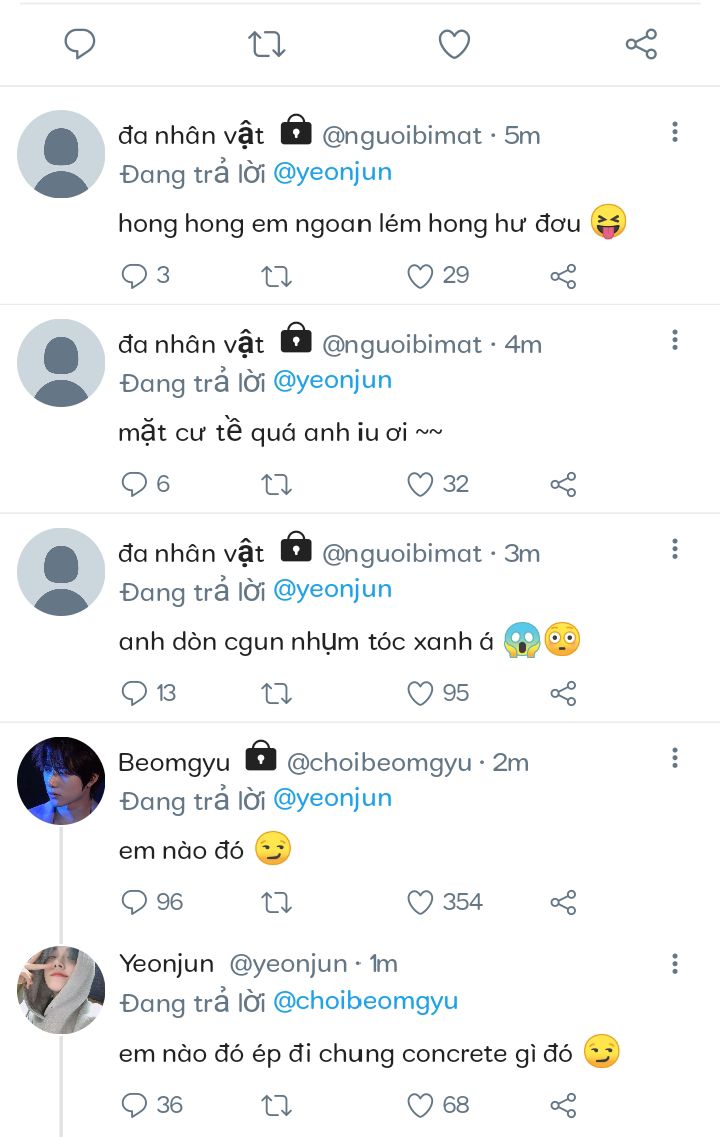Share Yeonjun's 'ép đi chung concrete' reply
This screenshot has width=720, height=1137.
coord(564,1105)
